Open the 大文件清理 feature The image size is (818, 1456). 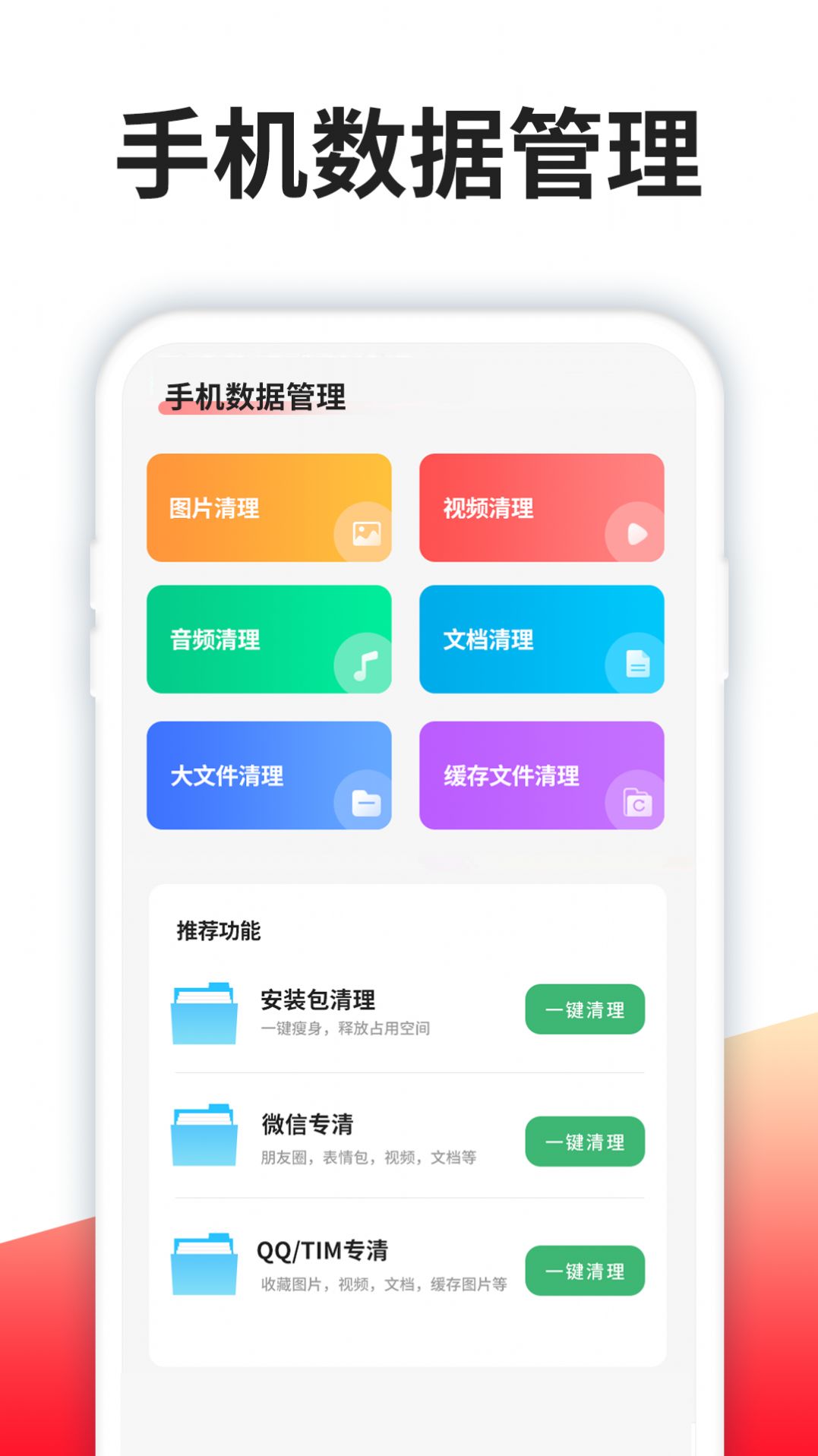[x=271, y=775]
